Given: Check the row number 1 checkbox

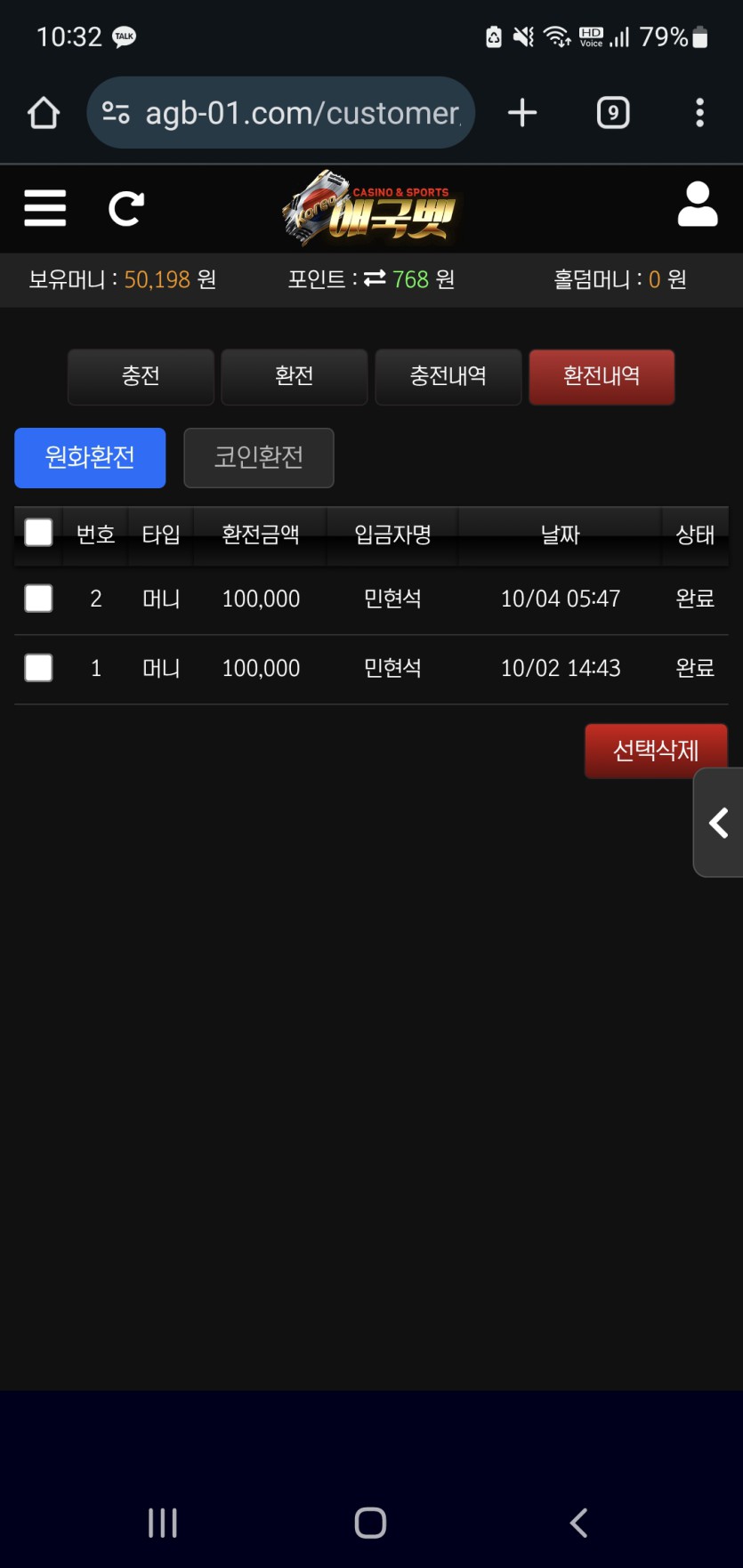Looking at the screenshot, I should point(38,668).
